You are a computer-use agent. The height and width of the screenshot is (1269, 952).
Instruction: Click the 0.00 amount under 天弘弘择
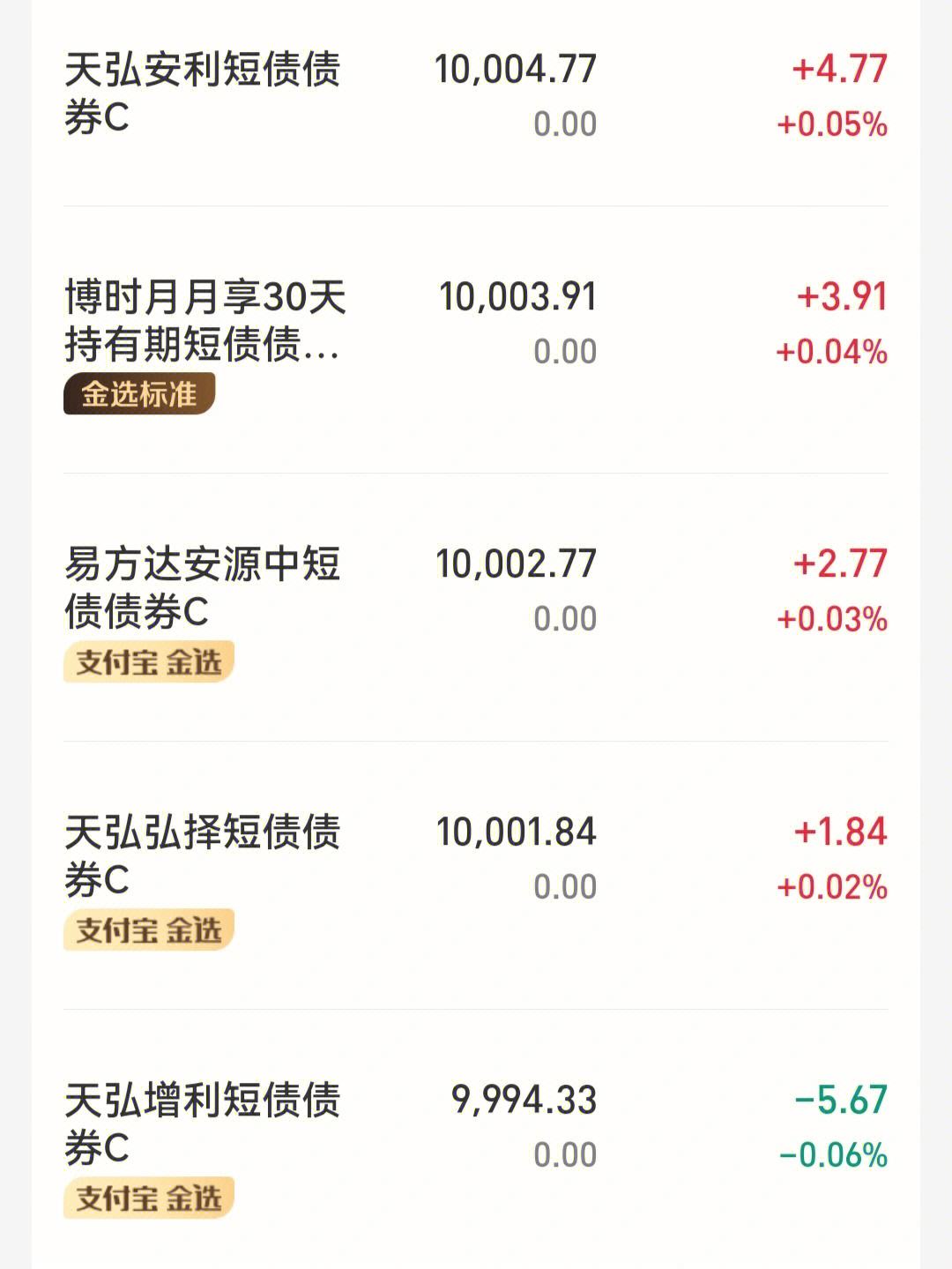pos(568,885)
